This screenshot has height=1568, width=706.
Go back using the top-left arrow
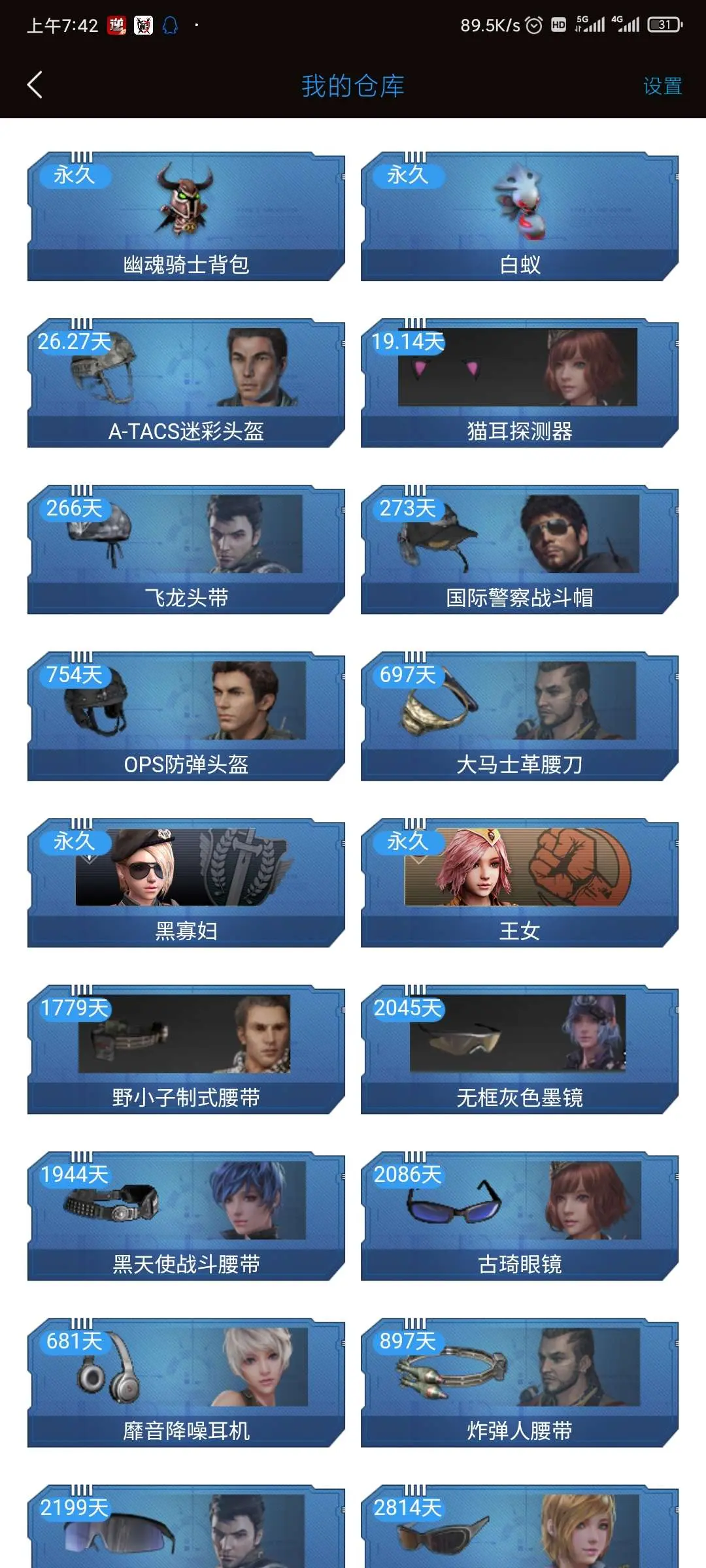pyautogui.click(x=35, y=85)
